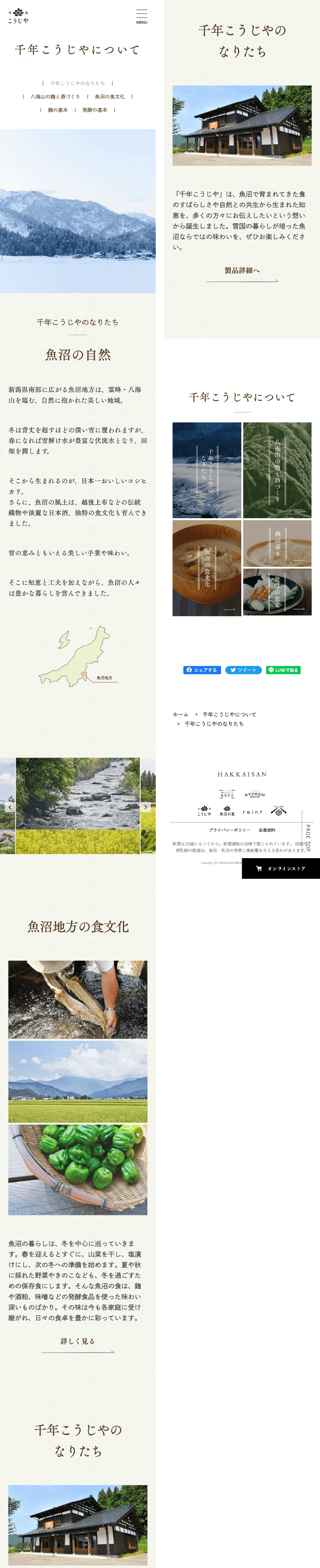Jump to 発酵の基本 anchor link
320x1568 pixels.
(94, 110)
